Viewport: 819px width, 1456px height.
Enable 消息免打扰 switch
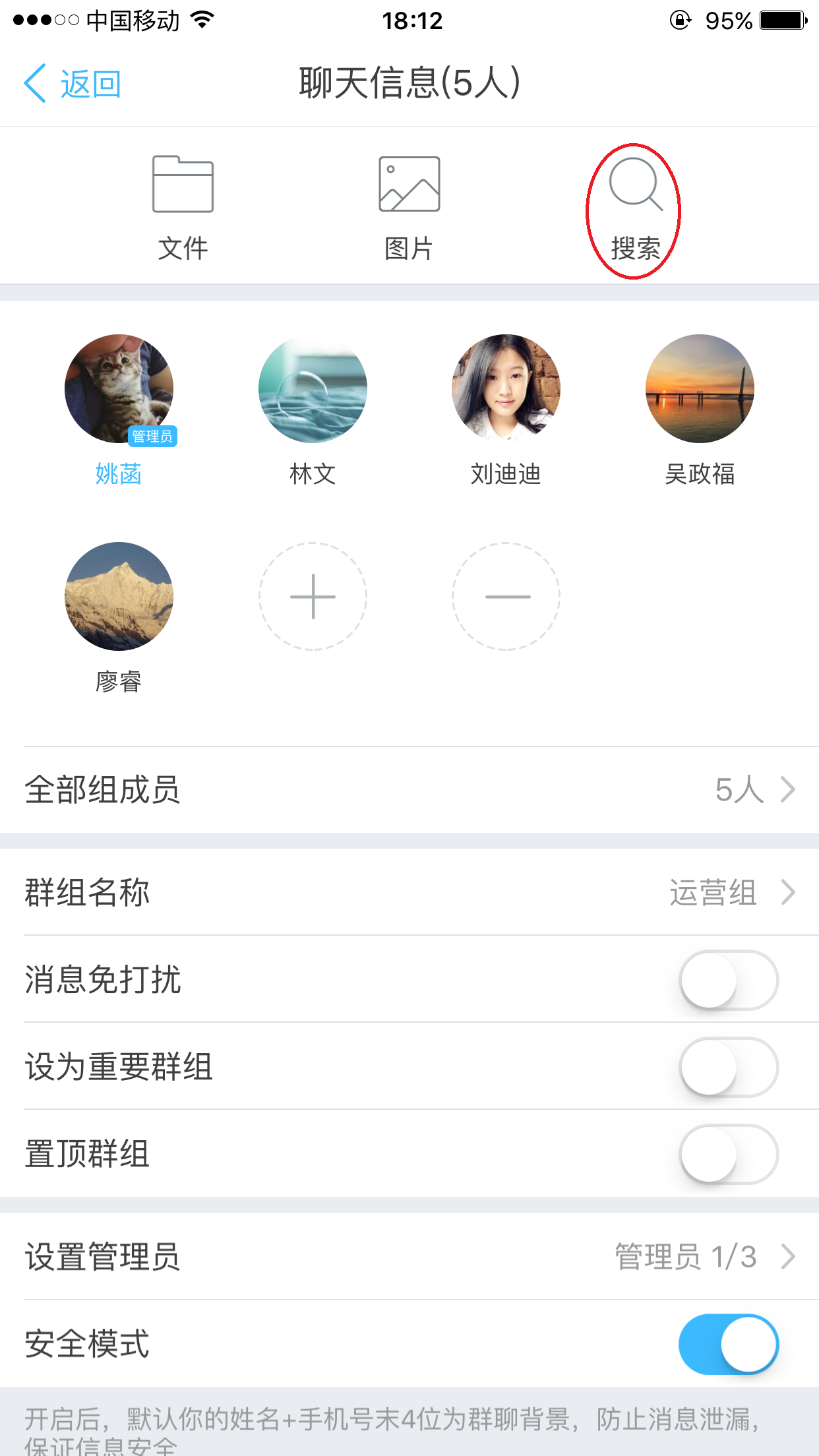pos(729,980)
